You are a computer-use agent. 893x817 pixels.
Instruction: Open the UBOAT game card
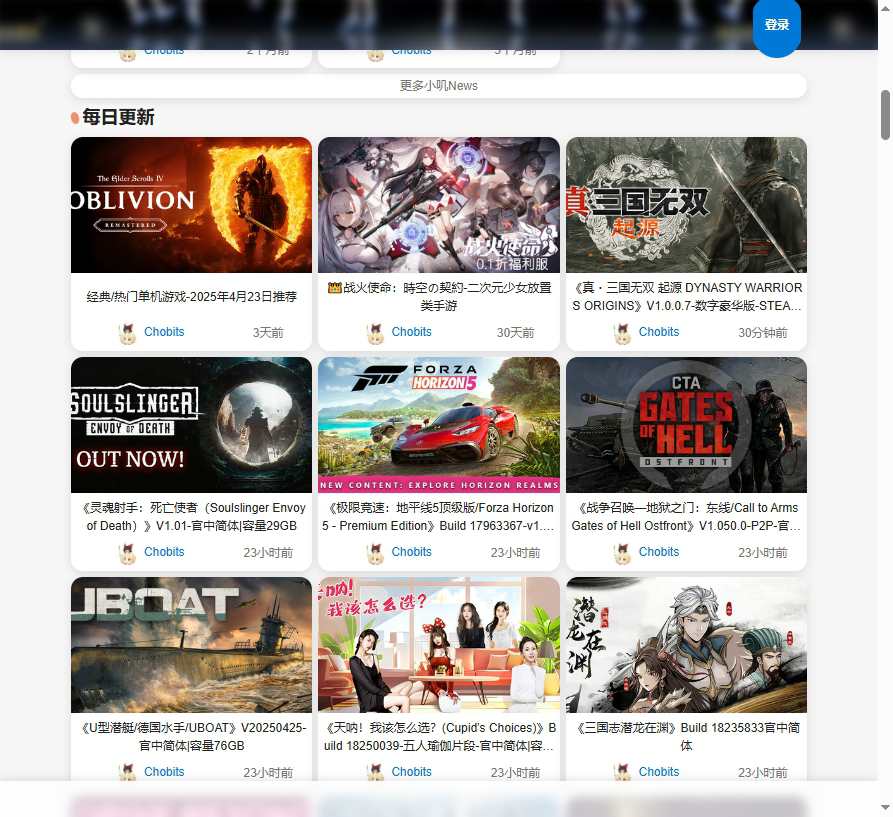(191, 645)
